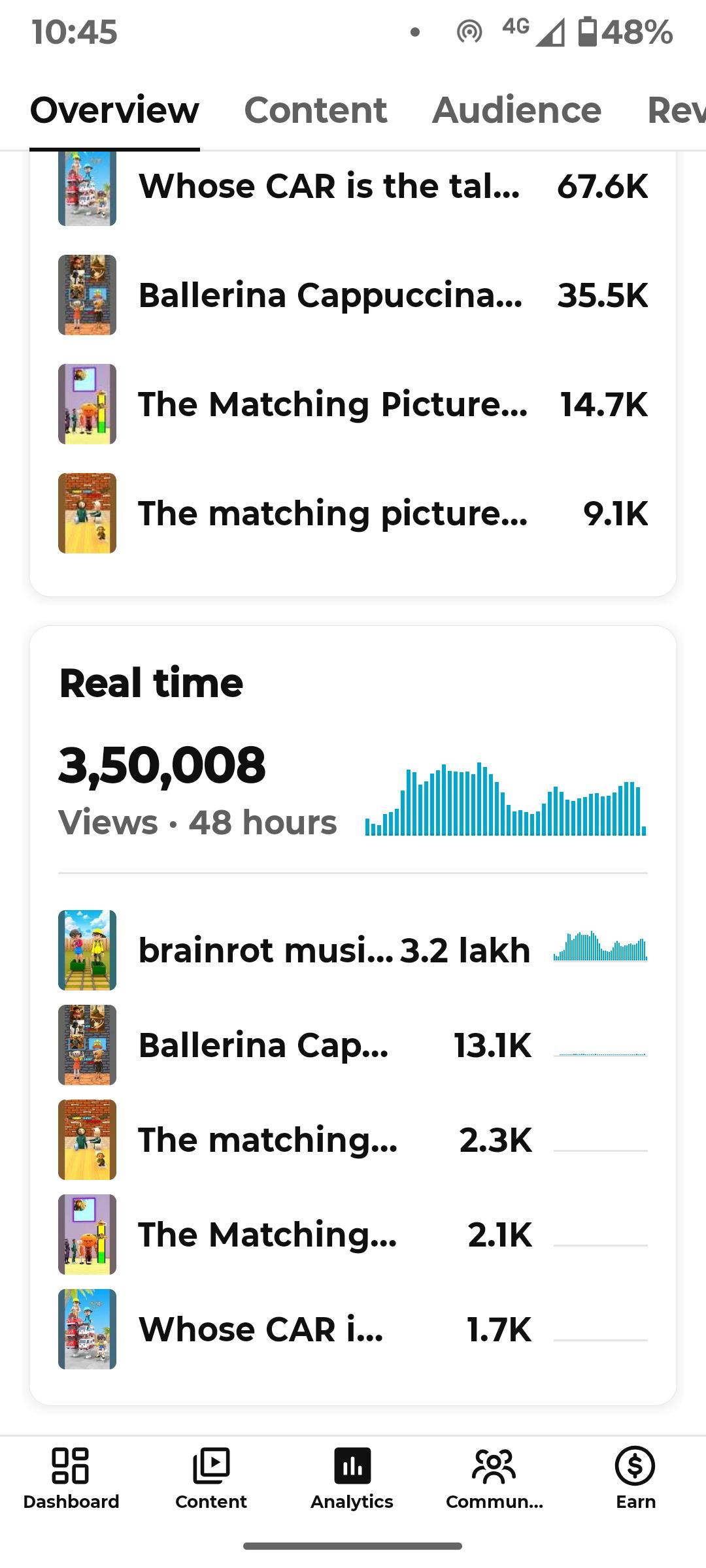
Task: Open real-time 'Ballerina Cap...' with 13.1K views
Action: (353, 1045)
